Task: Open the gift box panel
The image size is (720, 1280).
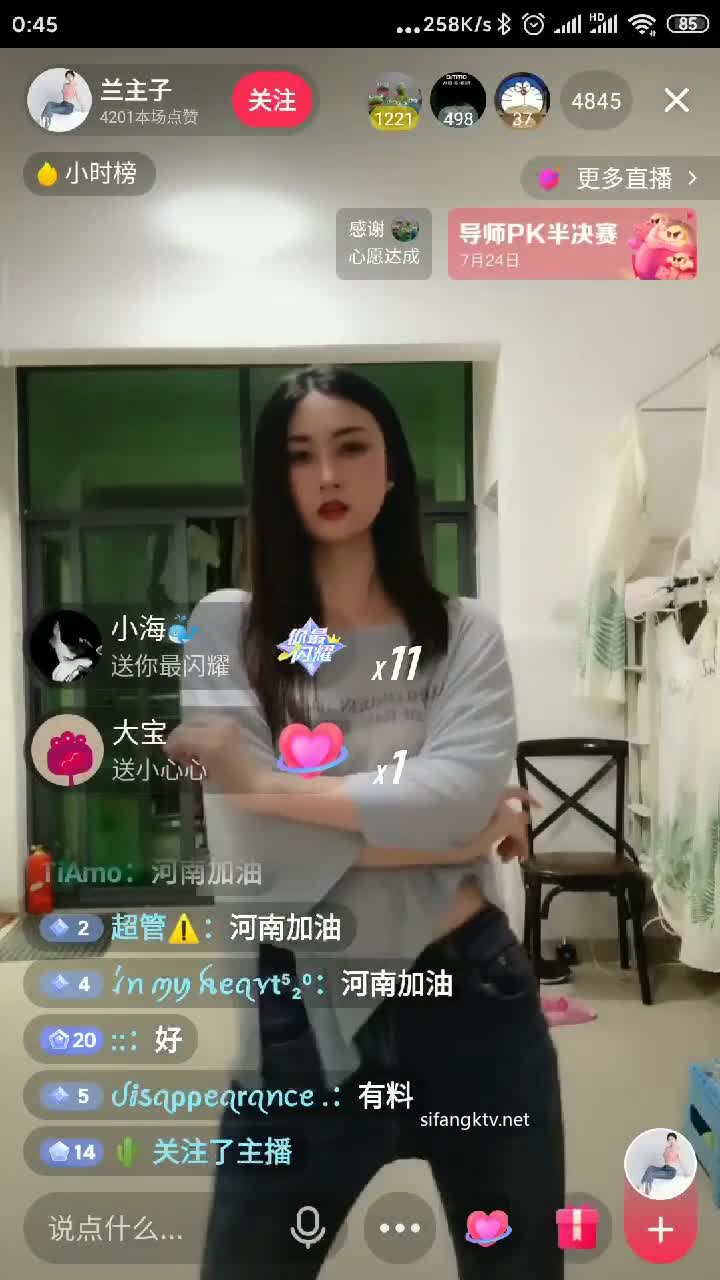Action: click(577, 1228)
